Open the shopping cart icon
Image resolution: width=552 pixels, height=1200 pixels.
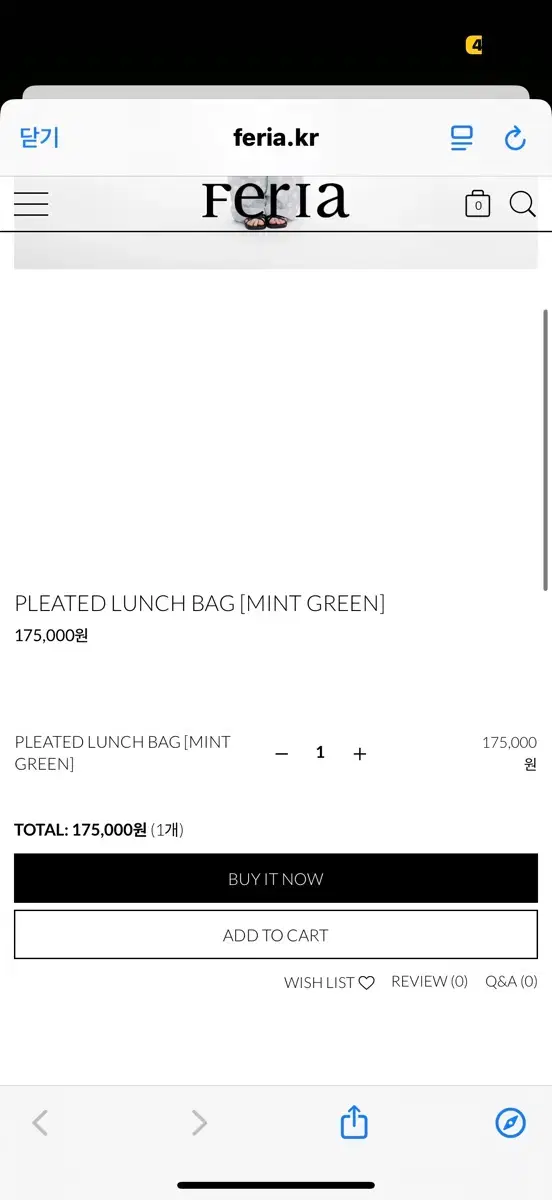pyautogui.click(x=478, y=204)
